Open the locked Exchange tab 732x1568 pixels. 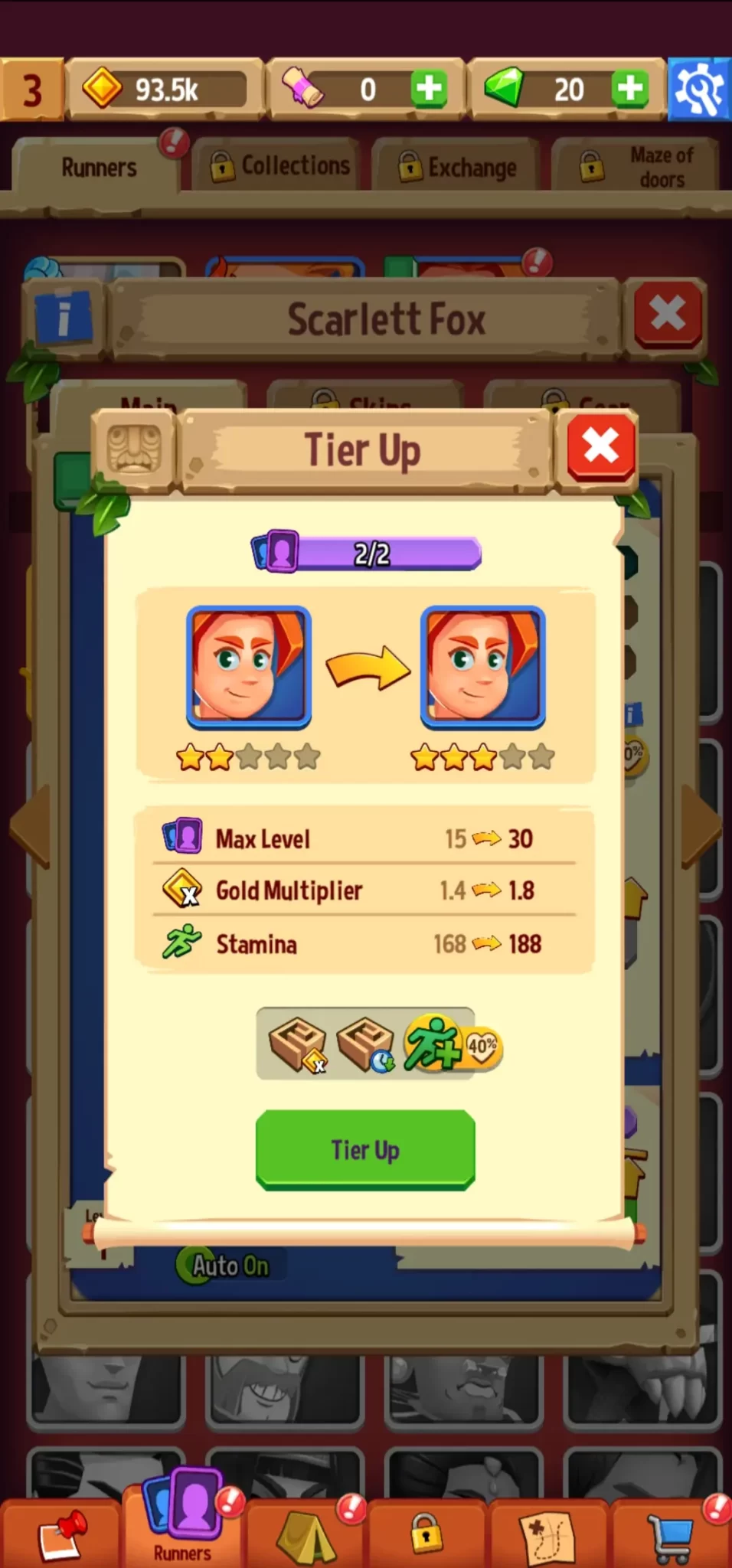pos(459,167)
